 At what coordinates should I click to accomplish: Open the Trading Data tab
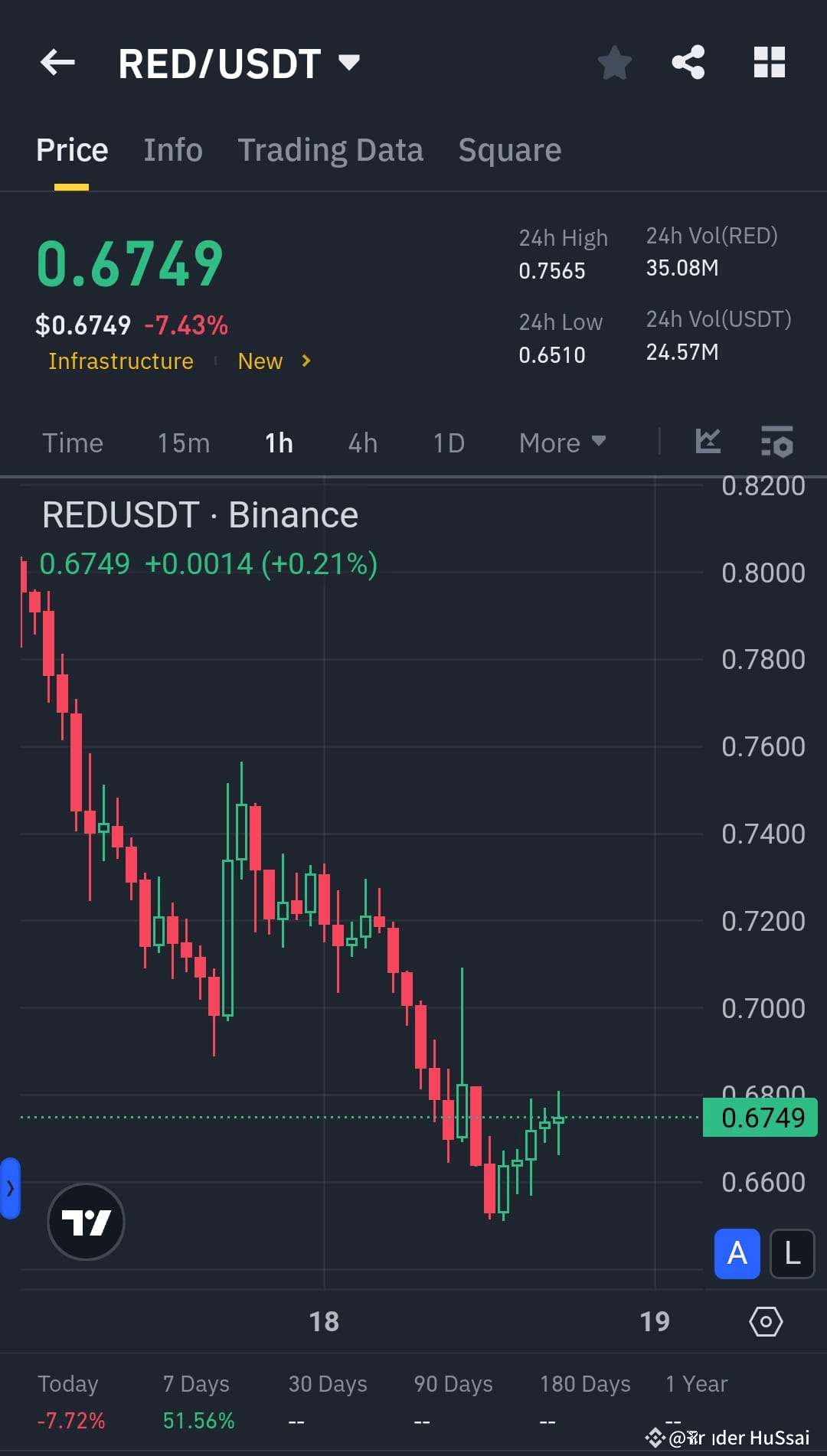click(x=331, y=149)
